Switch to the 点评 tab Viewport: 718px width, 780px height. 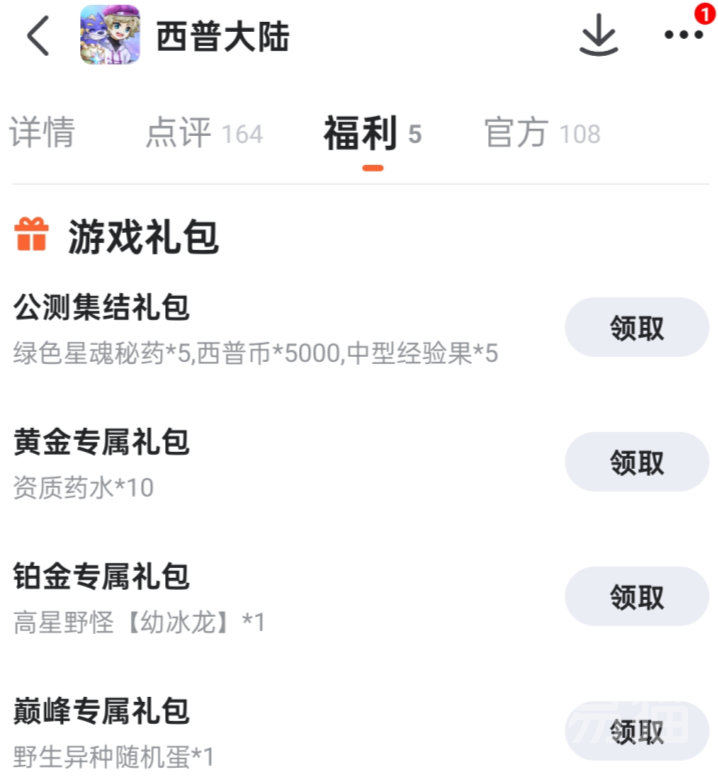[203, 133]
